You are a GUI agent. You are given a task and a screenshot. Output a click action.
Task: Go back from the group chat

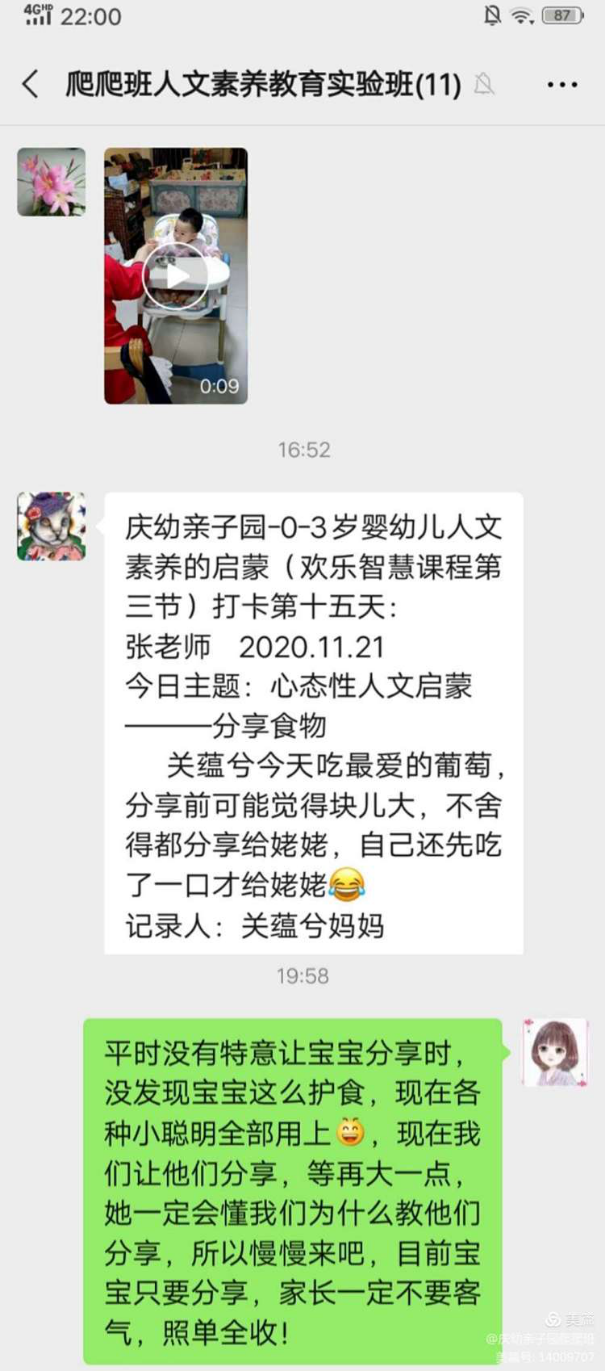click(31, 84)
